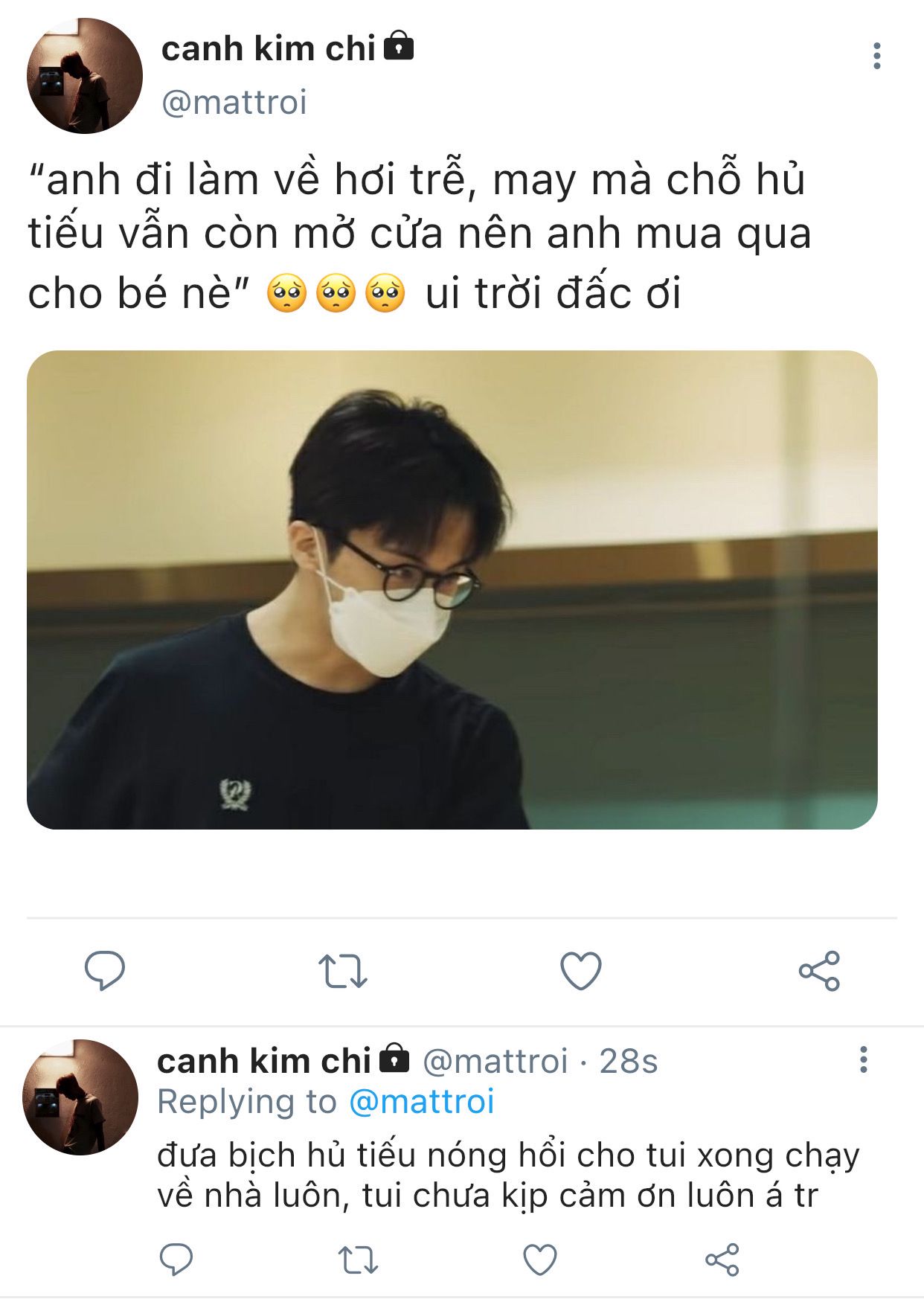924x1299 pixels.
Task: Like the main tweet
Action: 580,971
